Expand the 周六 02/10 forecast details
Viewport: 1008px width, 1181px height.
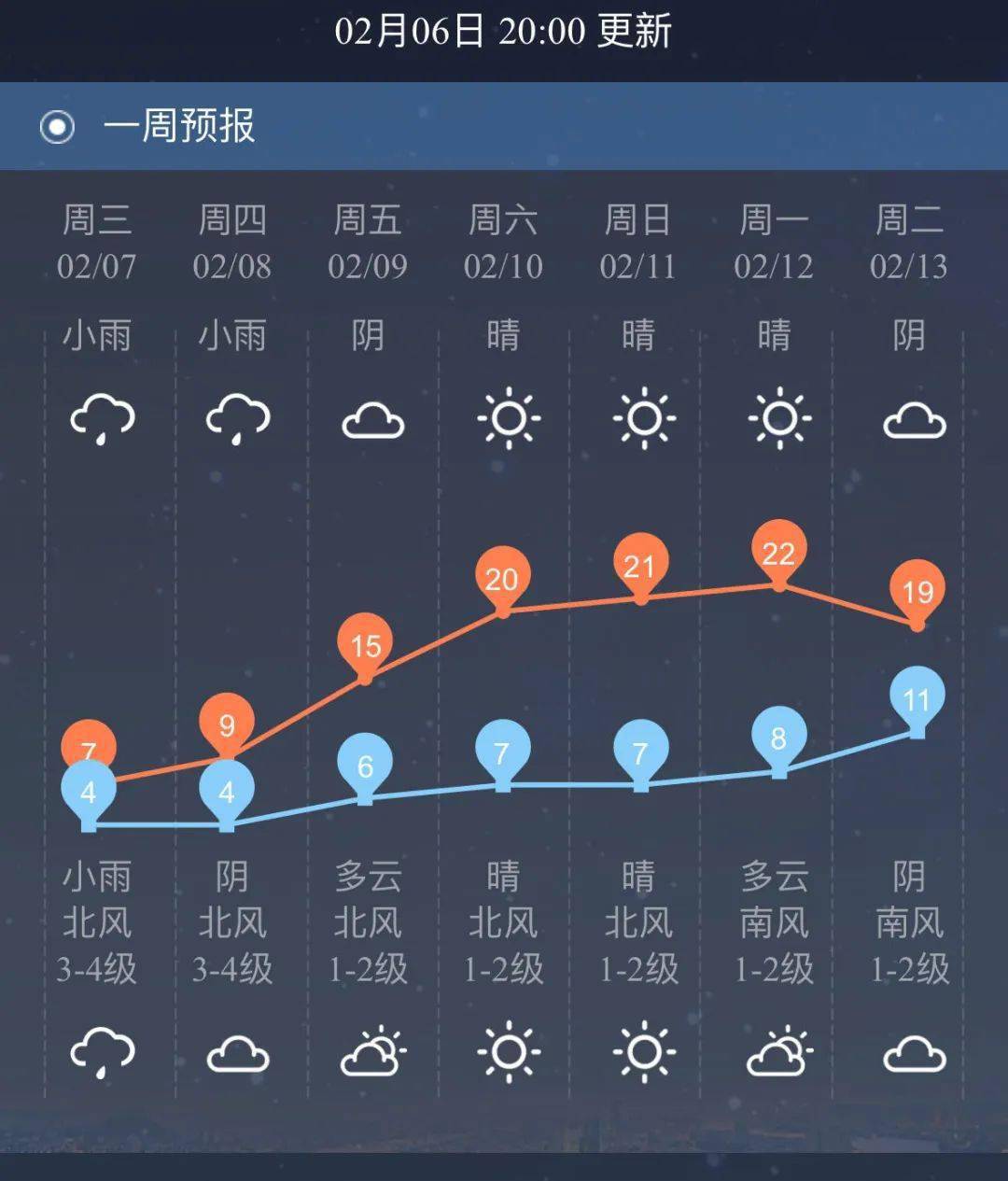tap(504, 243)
